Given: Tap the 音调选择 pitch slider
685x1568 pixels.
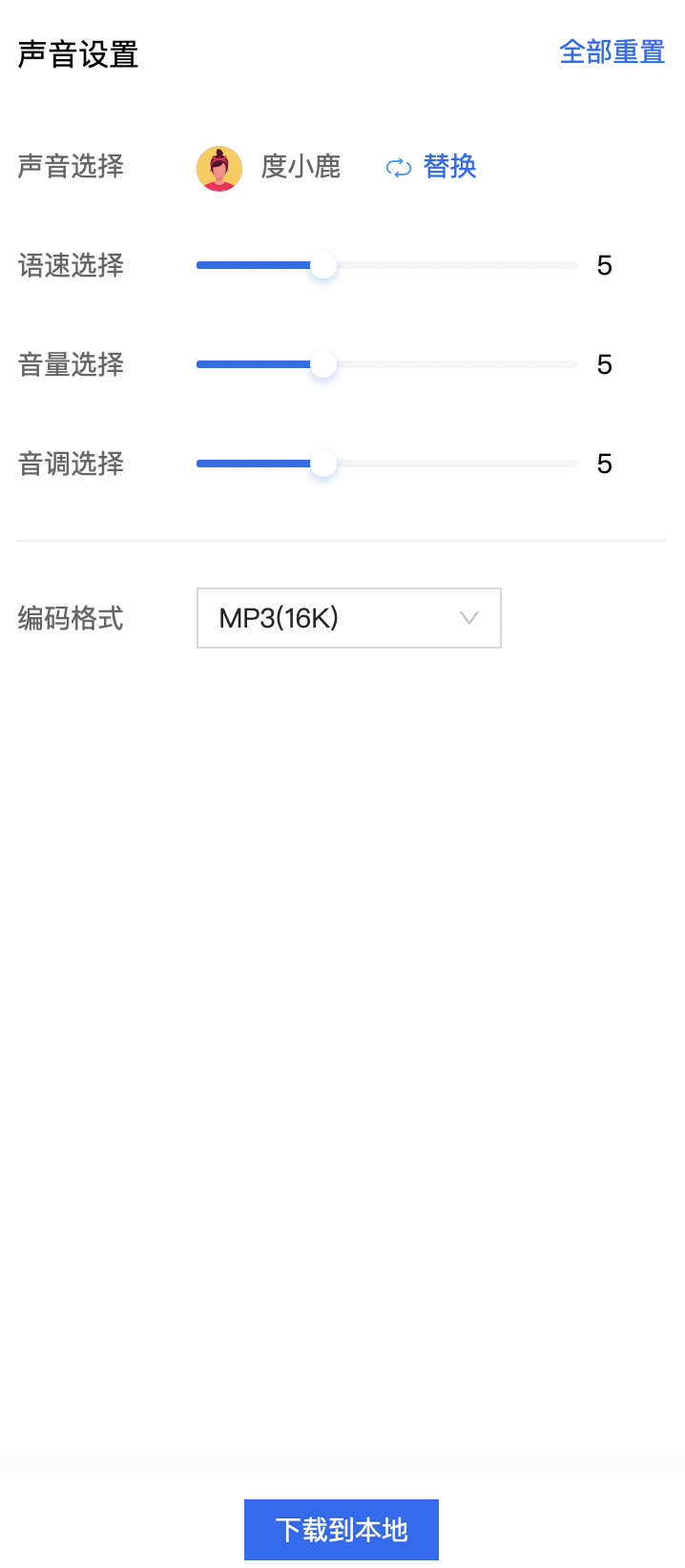Looking at the screenshot, I should [324, 464].
